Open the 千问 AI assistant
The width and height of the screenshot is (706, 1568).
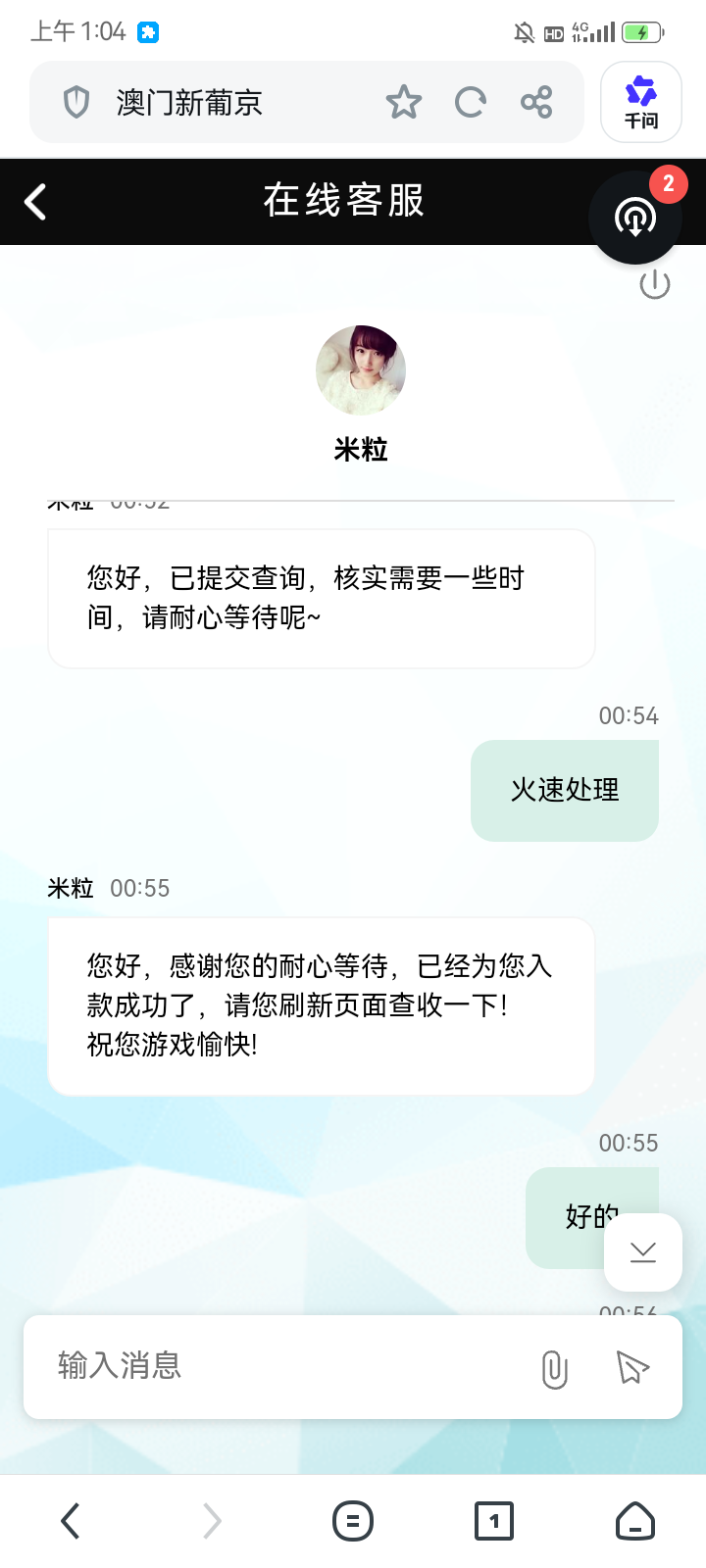pos(640,101)
